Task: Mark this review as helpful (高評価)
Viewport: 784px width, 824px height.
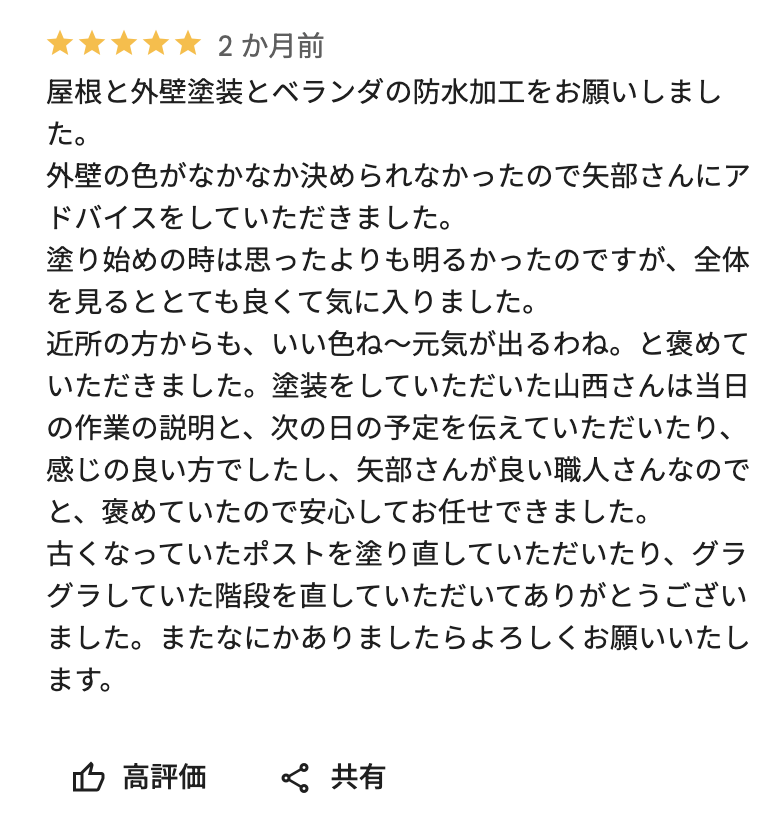Action: [x=139, y=777]
